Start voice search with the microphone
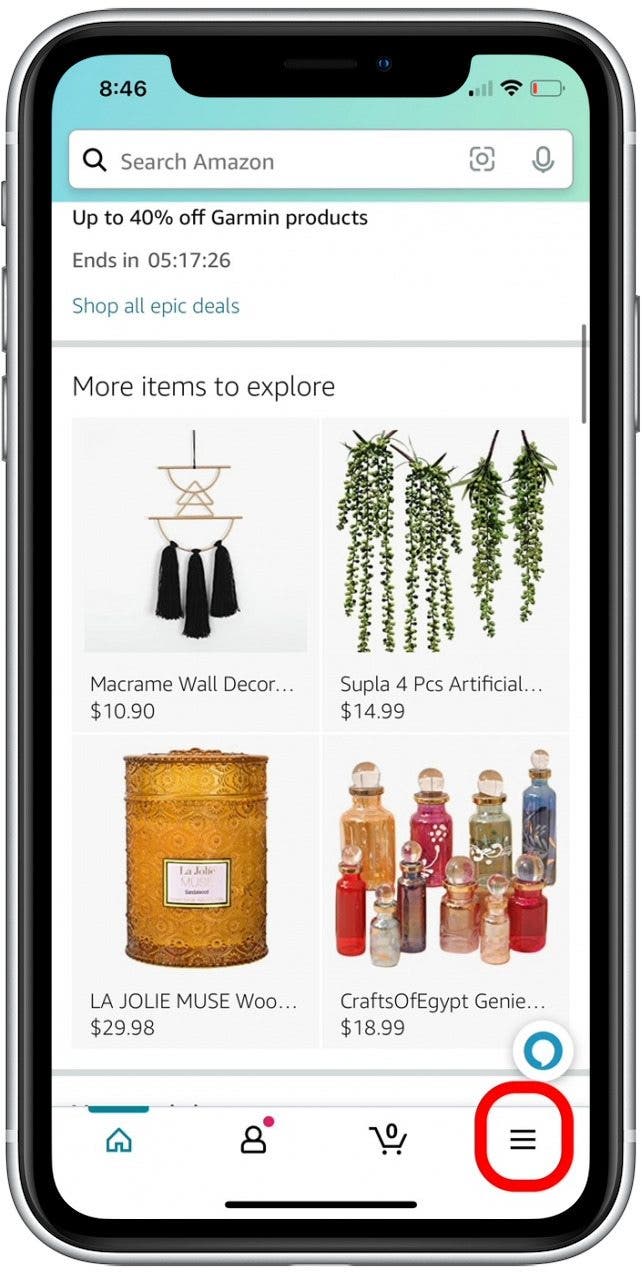 543,160
